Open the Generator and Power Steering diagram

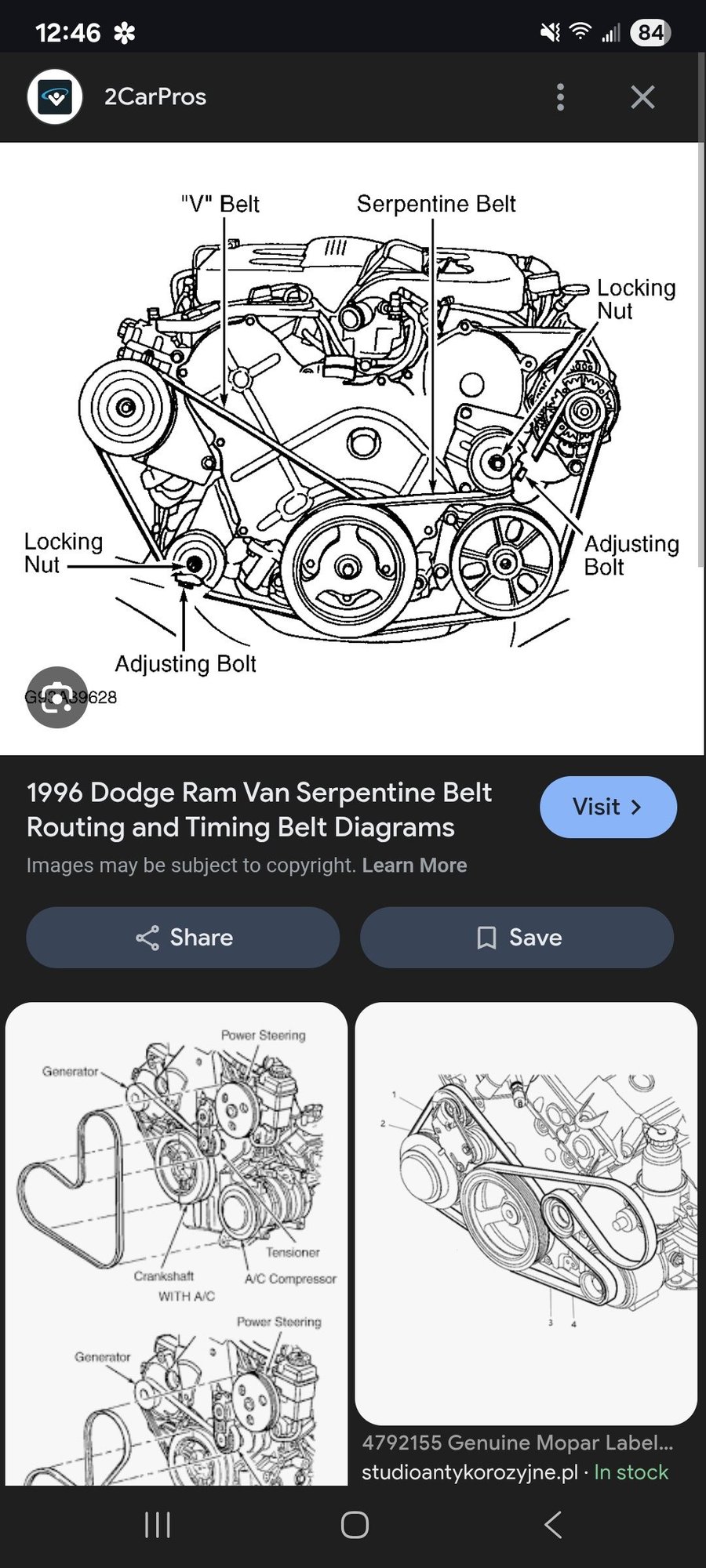click(x=176, y=1243)
